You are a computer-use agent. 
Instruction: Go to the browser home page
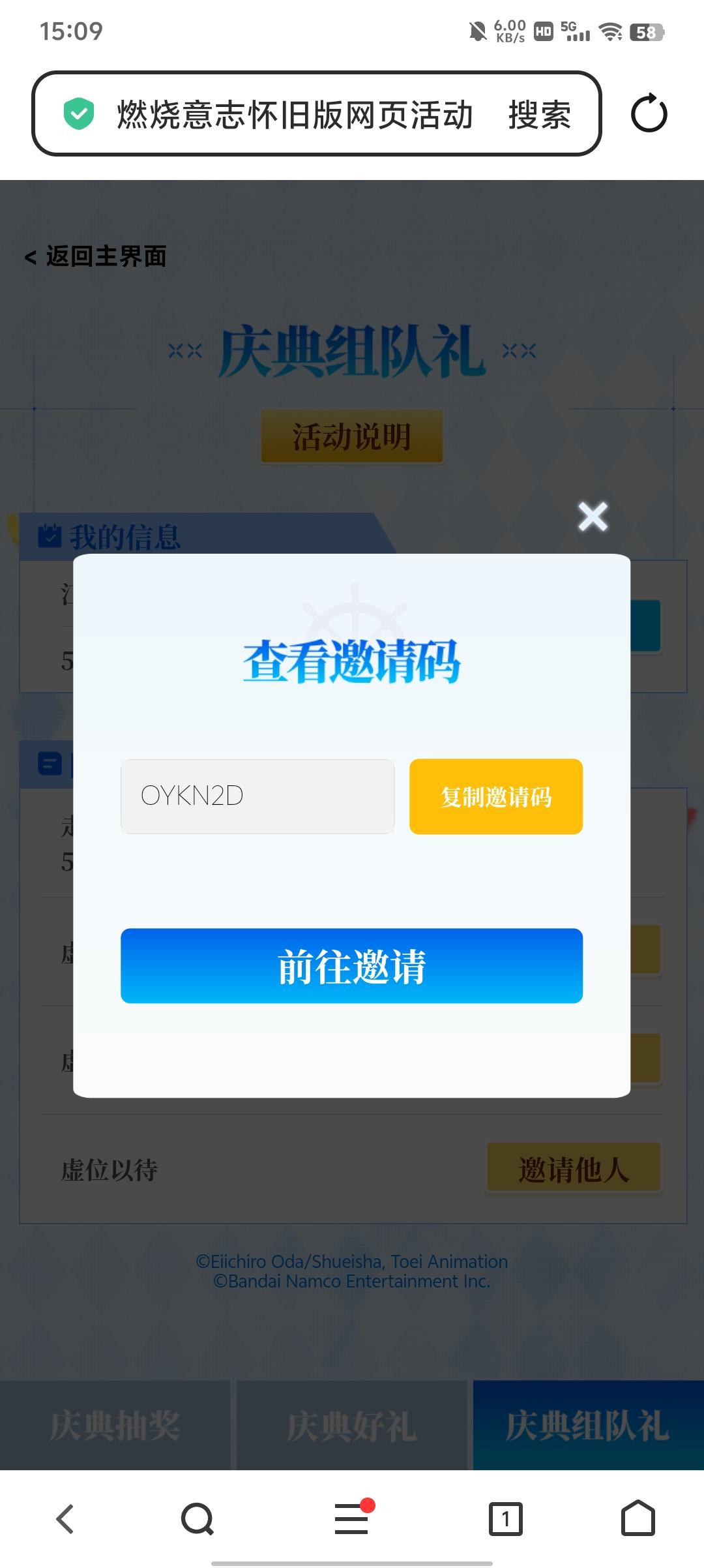click(638, 1518)
